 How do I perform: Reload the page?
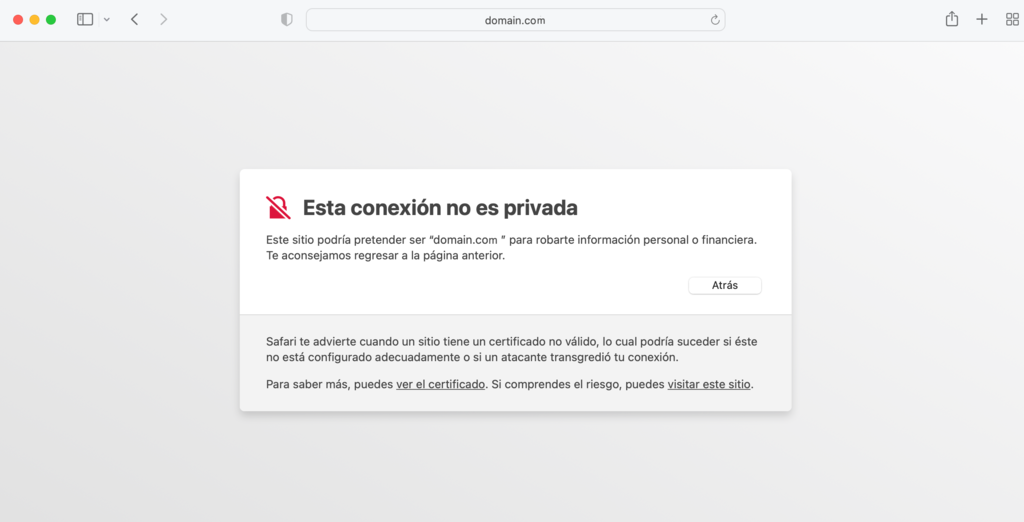coord(715,20)
